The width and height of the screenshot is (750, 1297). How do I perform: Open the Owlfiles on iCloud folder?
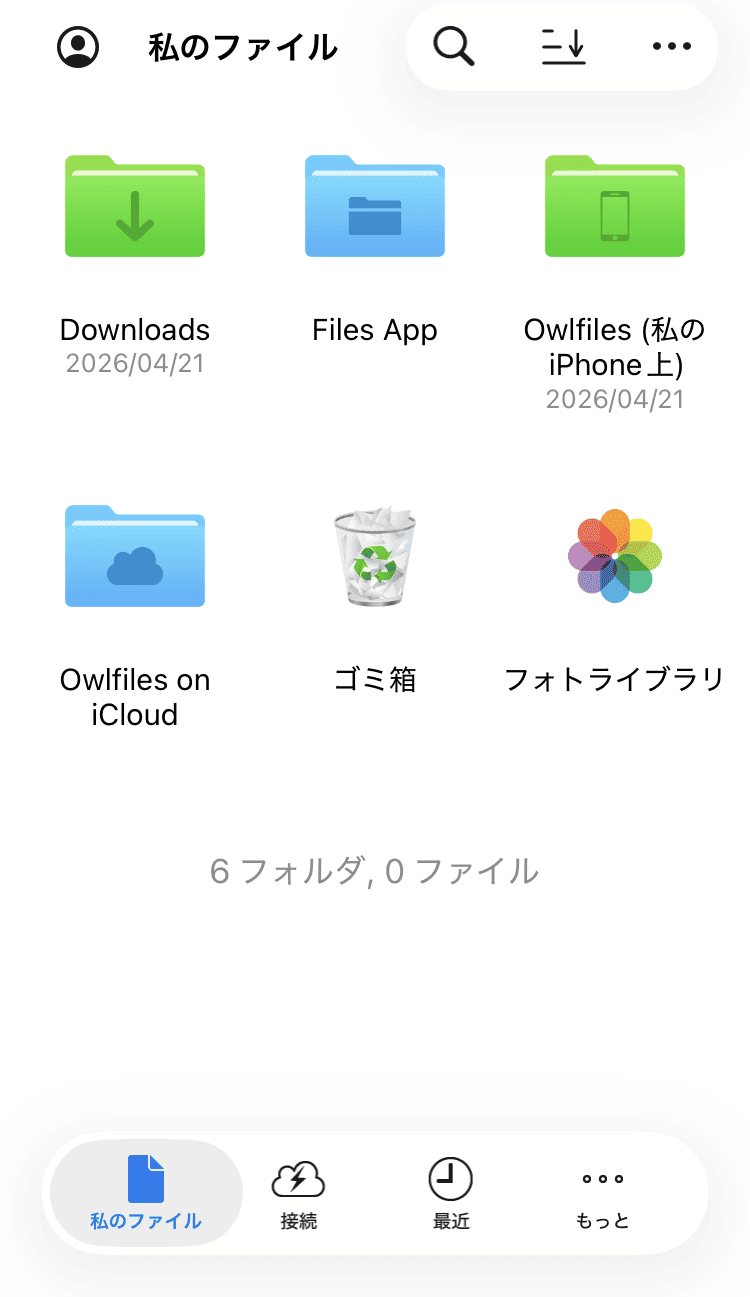(x=135, y=557)
